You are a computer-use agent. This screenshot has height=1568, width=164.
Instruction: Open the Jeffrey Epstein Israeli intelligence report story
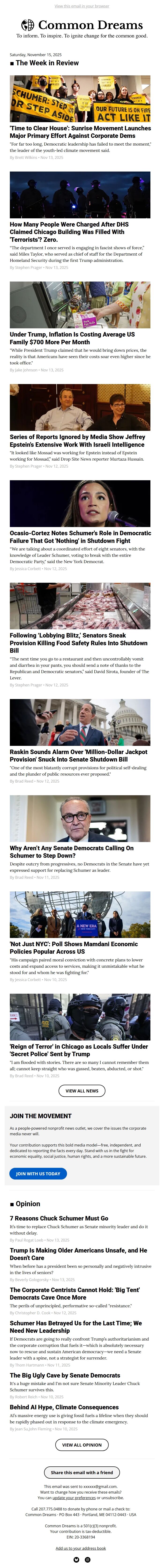(77, 441)
